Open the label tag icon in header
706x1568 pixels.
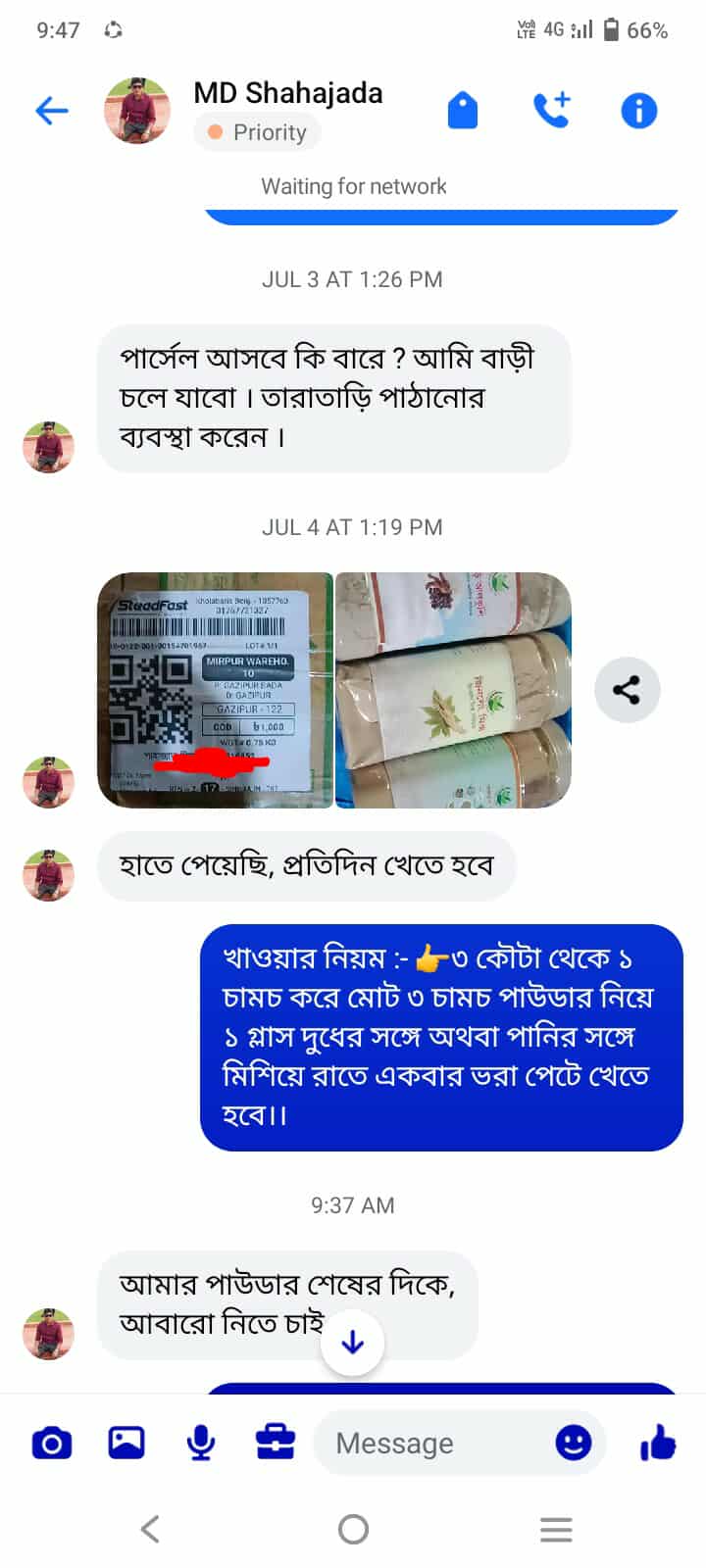click(x=463, y=111)
